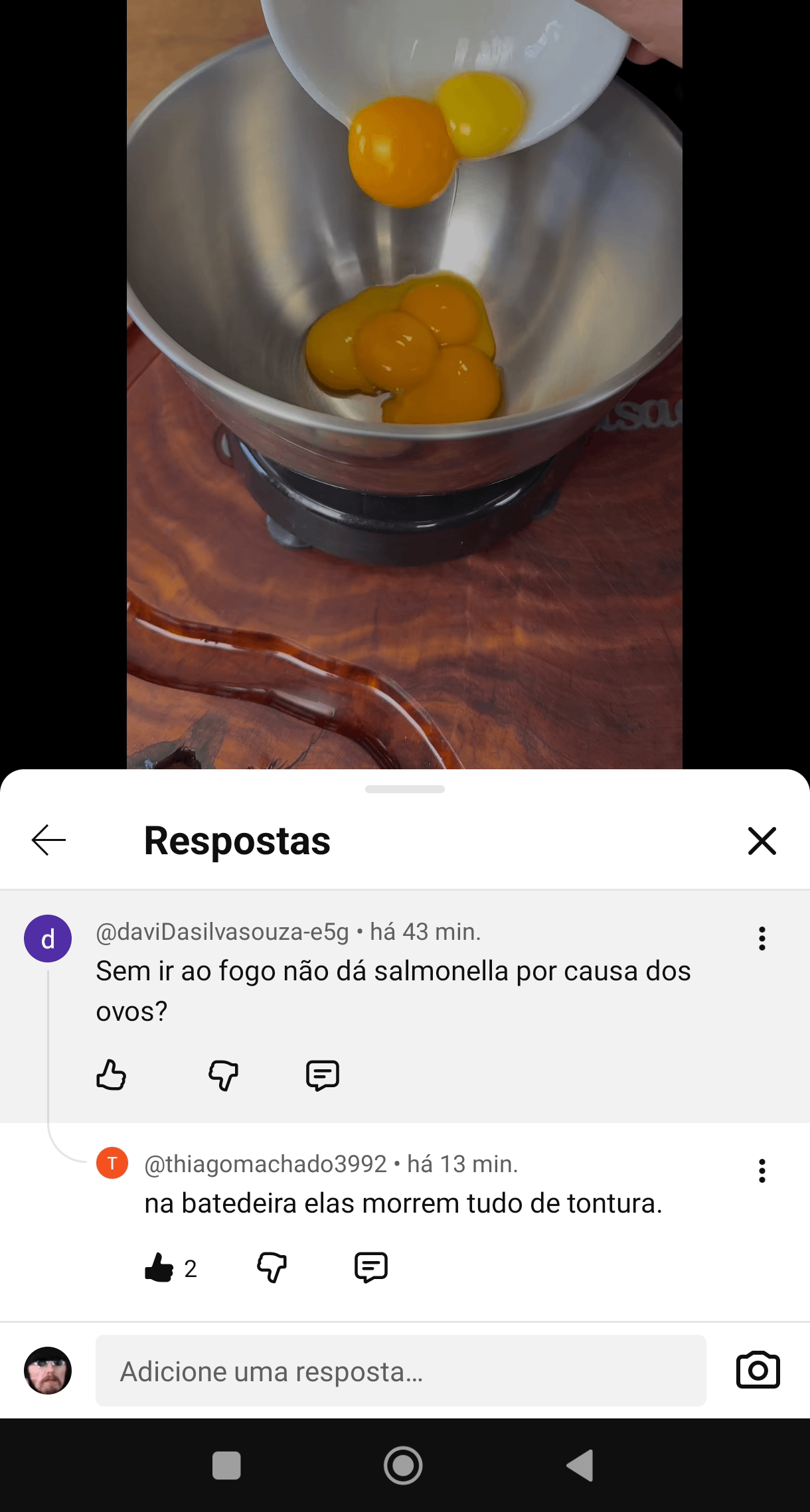The image size is (810, 1512).
Task: View the @thiagomachado3992 profile avatar
Action: pos(112,1163)
